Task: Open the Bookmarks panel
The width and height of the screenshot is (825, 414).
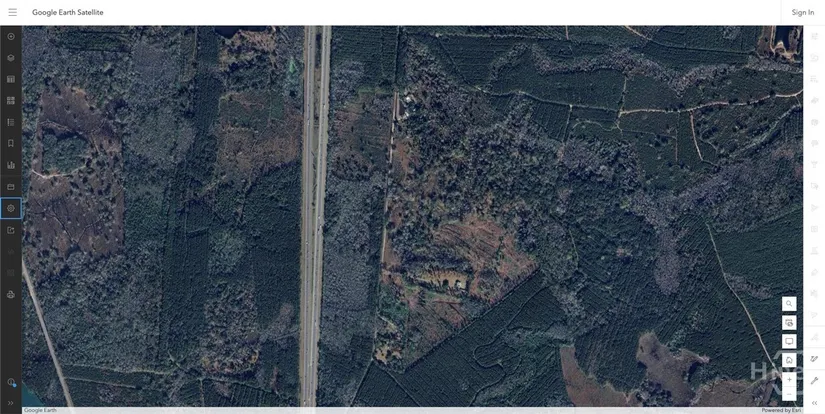Action: tap(11, 143)
